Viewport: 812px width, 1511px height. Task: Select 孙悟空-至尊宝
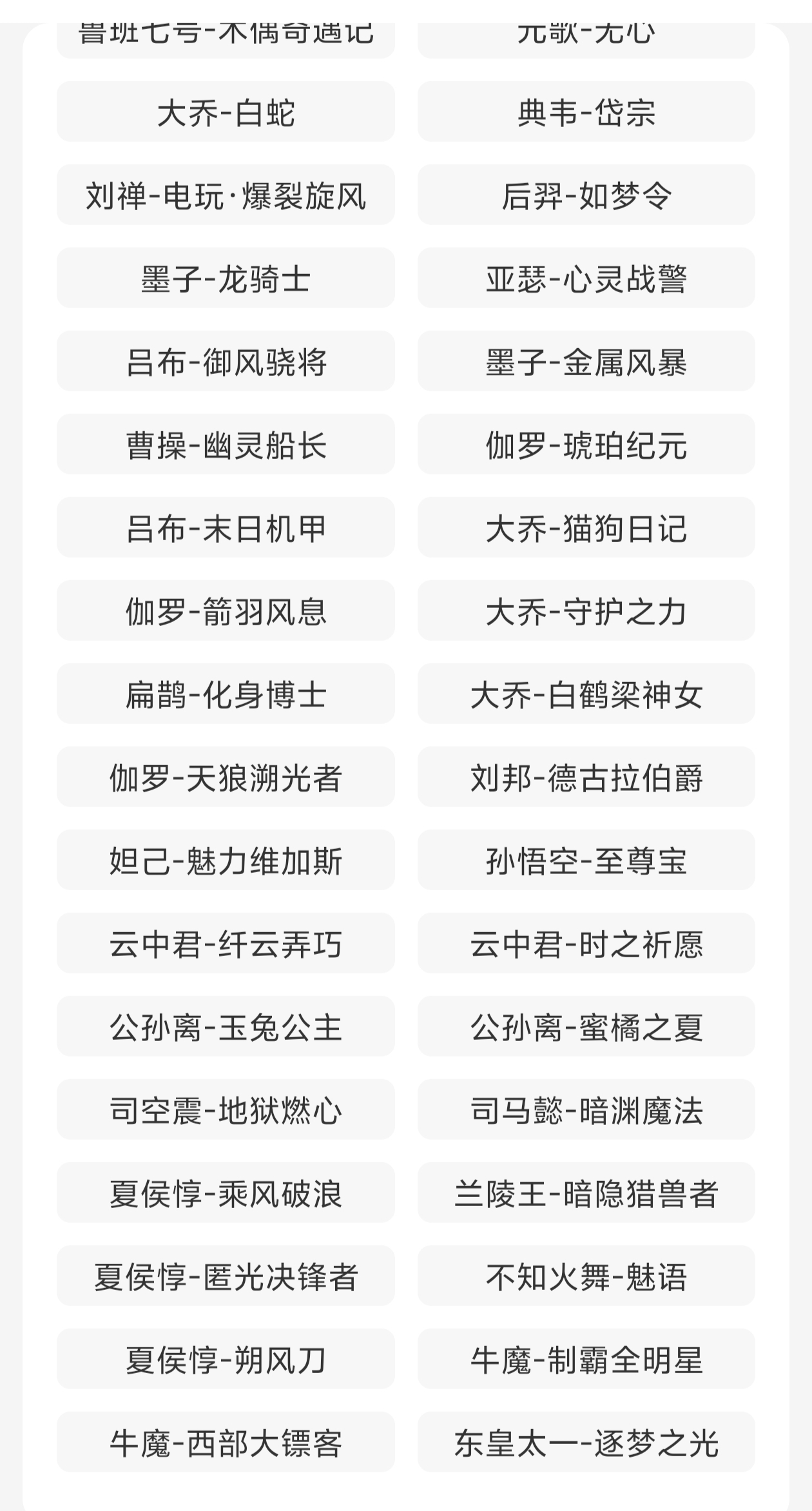tap(586, 861)
